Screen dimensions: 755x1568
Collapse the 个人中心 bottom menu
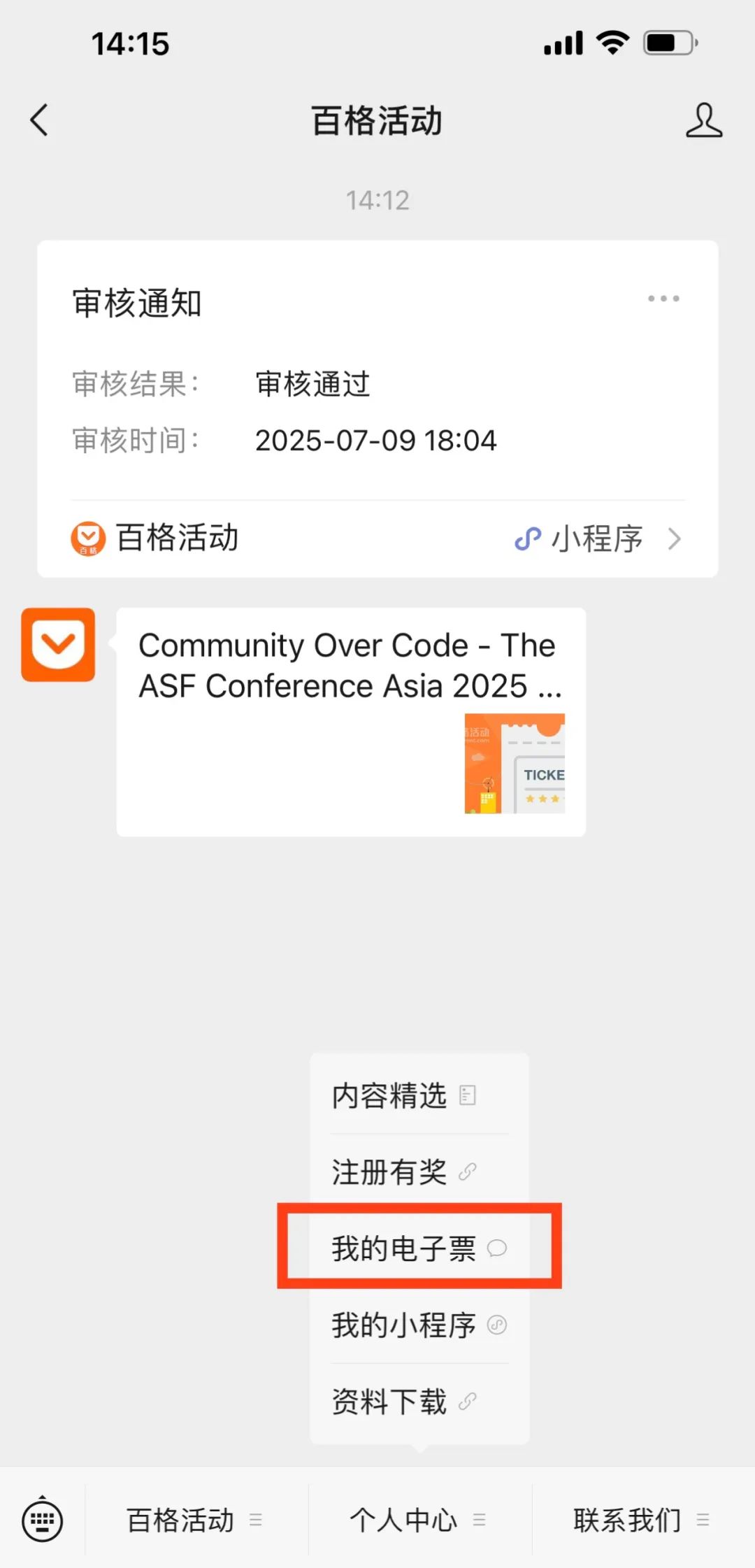pos(418,1519)
